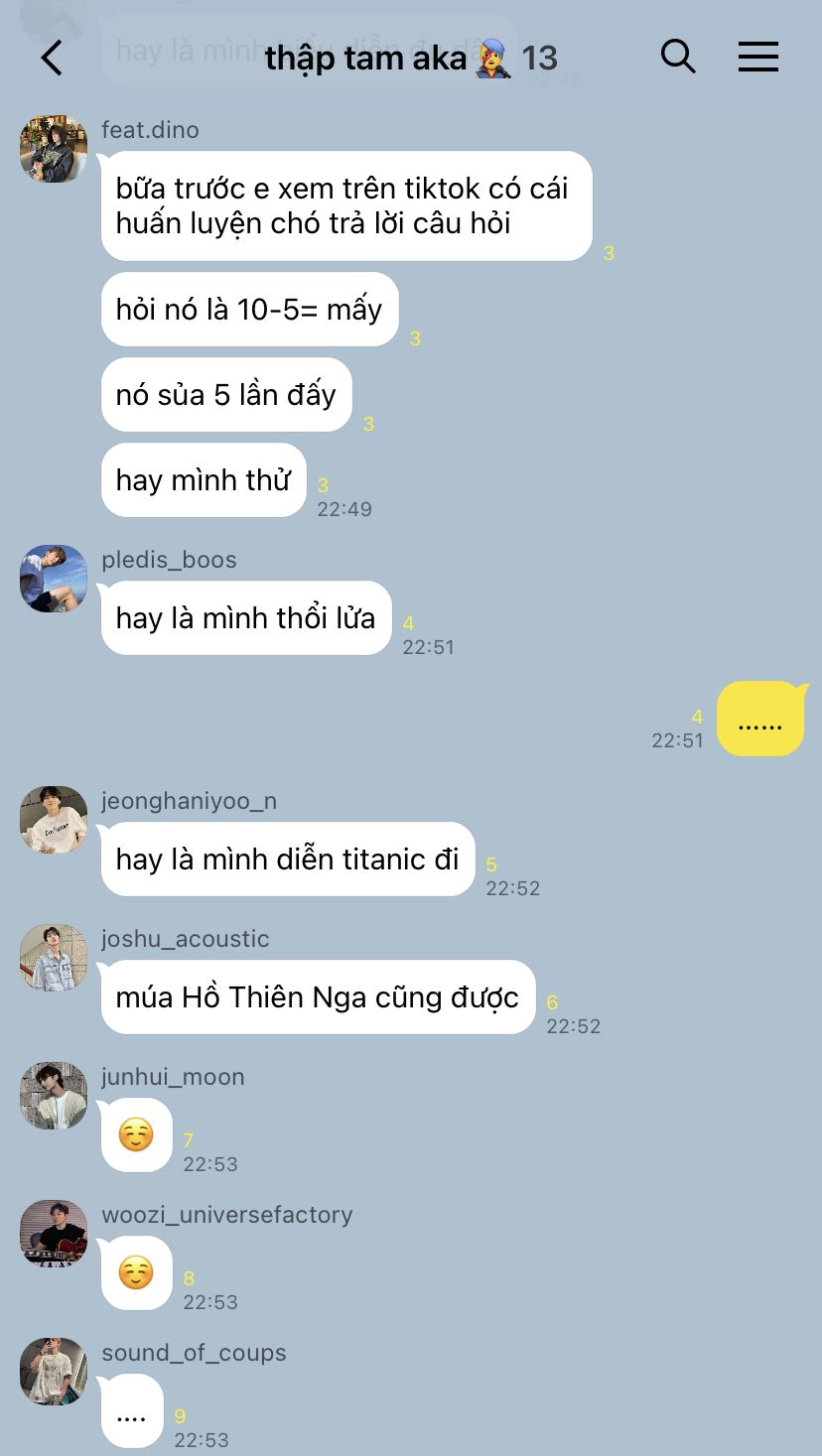Search within this chat

[x=678, y=57]
